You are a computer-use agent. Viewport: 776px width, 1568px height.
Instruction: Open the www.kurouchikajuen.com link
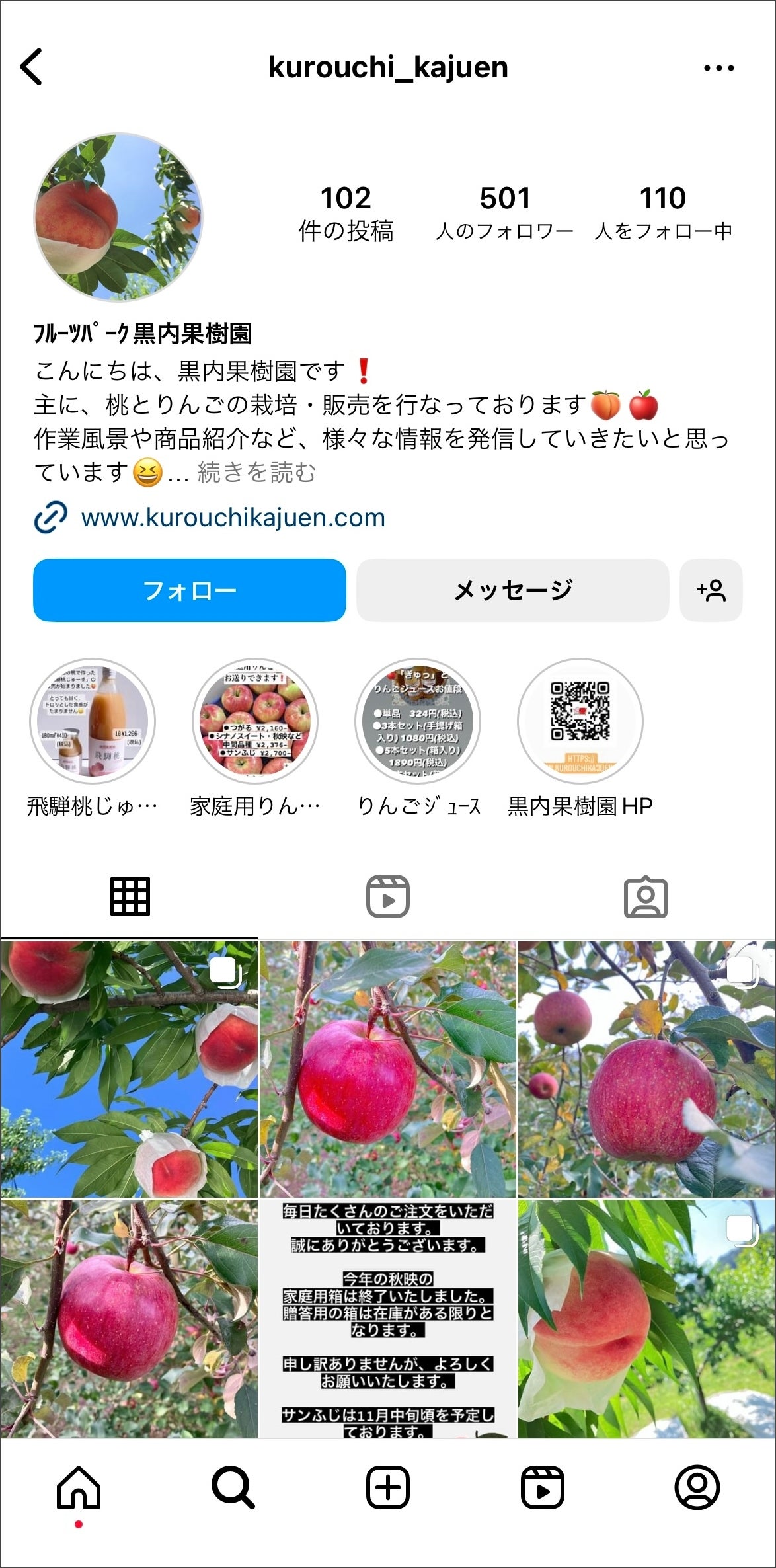click(x=233, y=518)
